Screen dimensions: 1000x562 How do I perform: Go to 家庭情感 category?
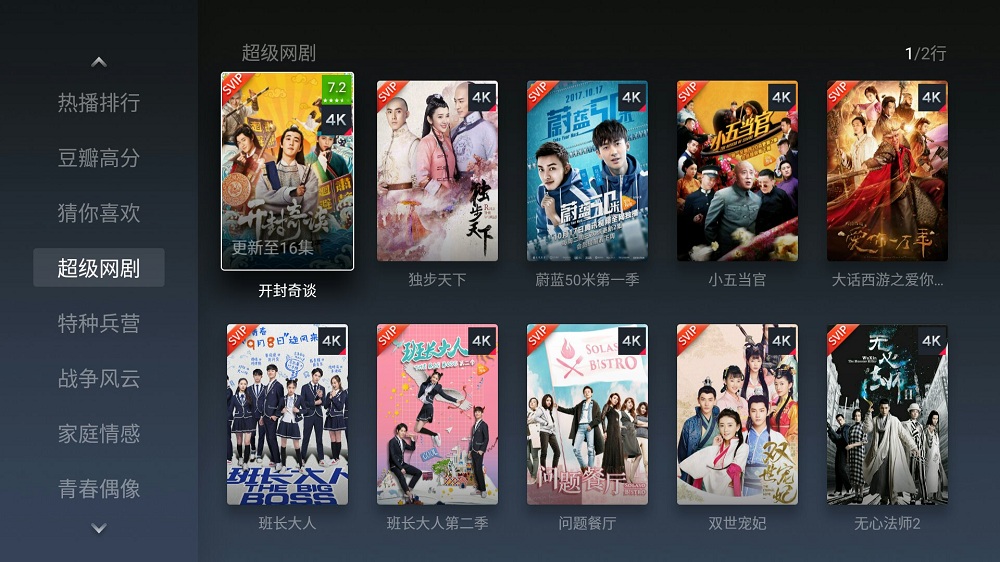click(98, 434)
